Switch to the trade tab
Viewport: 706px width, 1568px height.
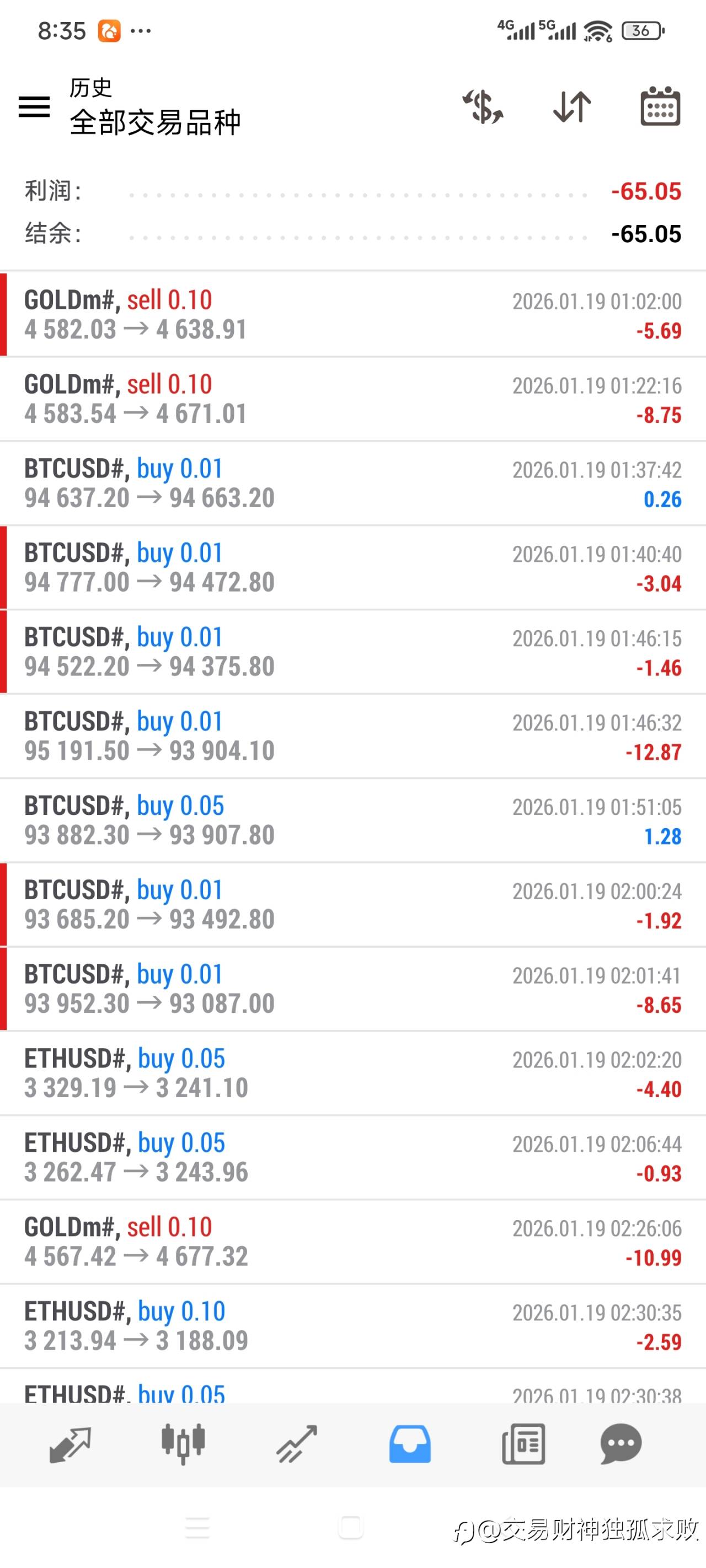297,1444
